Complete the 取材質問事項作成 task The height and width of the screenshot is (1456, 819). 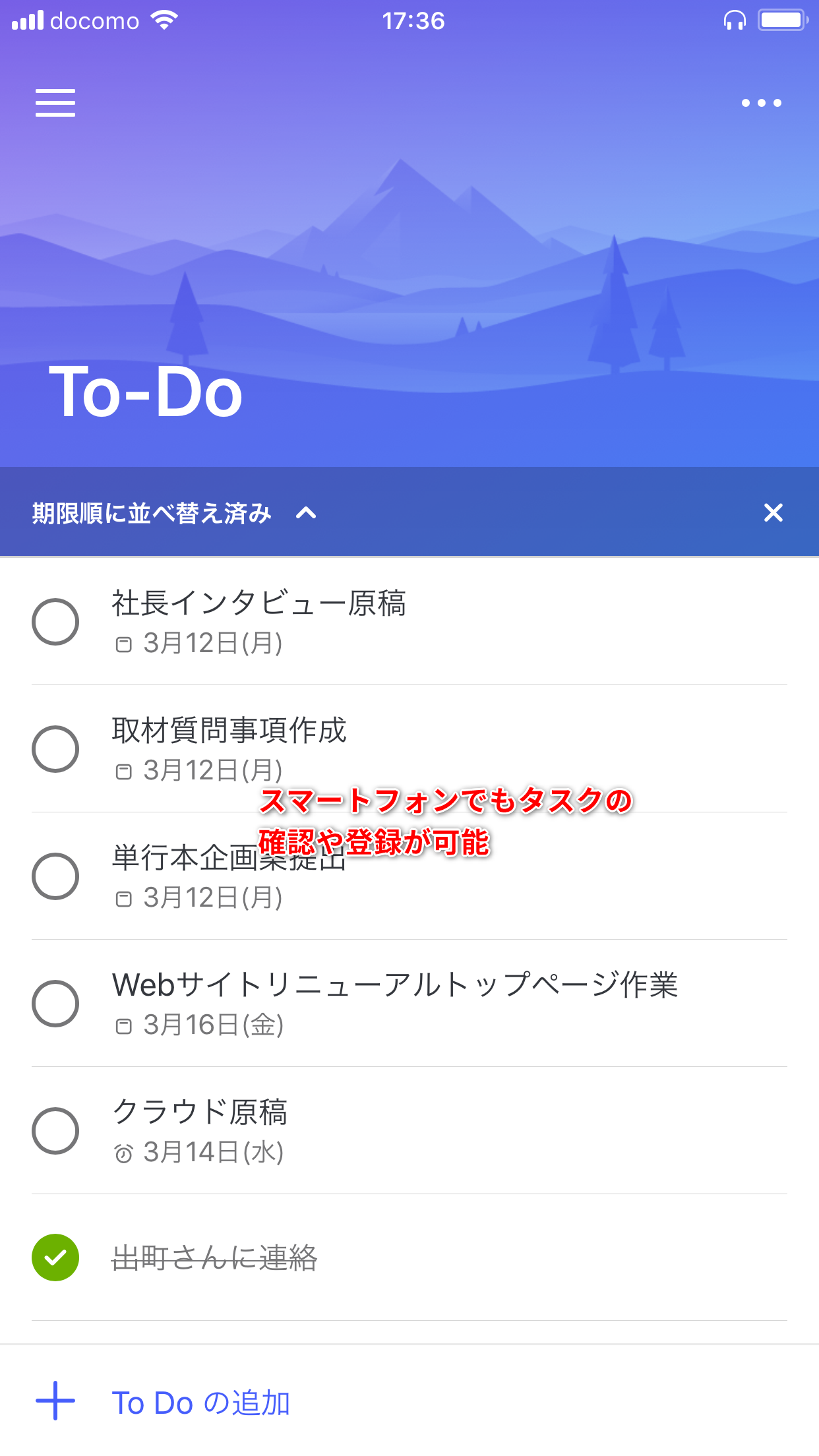55,749
